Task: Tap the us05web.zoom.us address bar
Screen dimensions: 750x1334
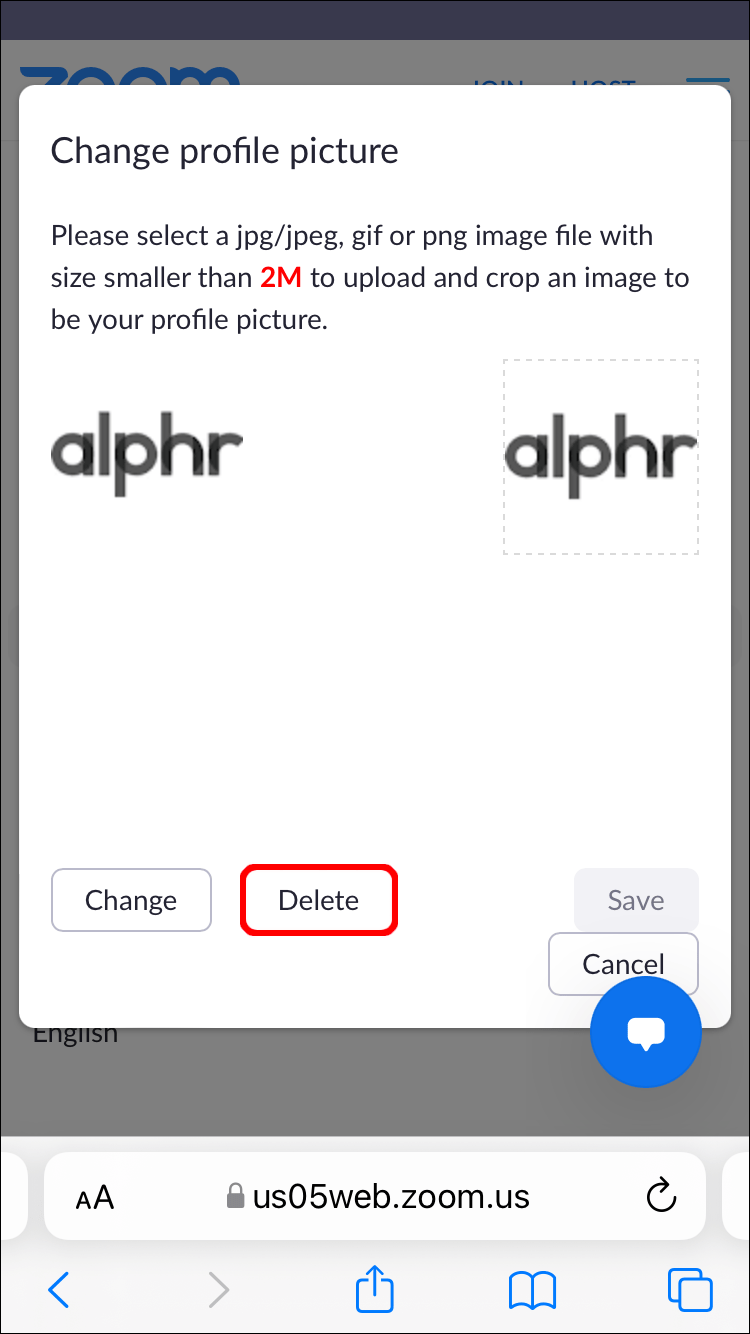Action: (x=390, y=1196)
